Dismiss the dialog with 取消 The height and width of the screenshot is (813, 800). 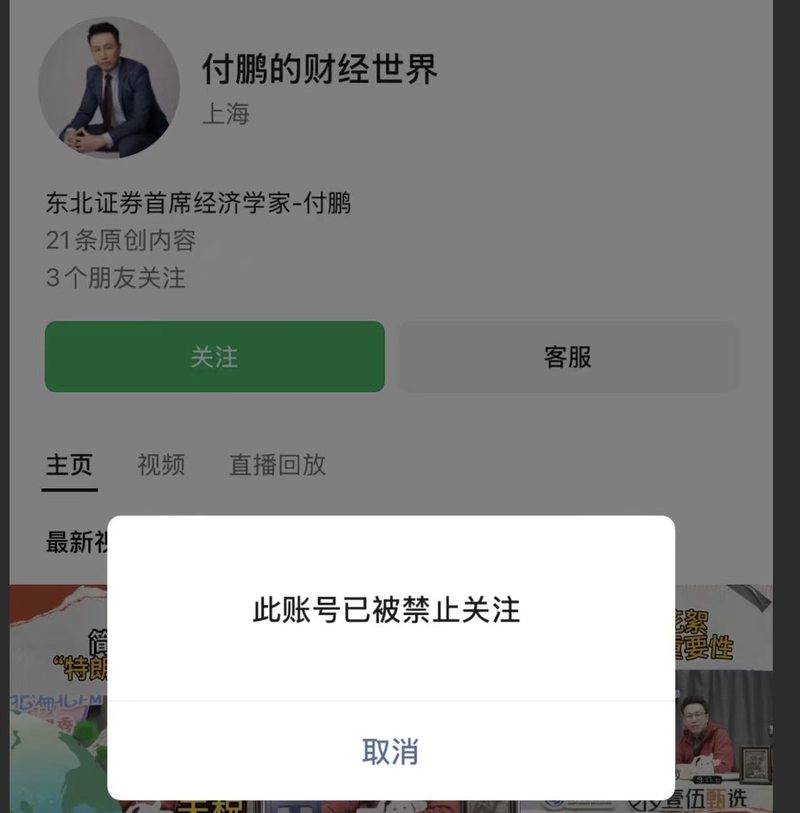[x=390, y=751]
